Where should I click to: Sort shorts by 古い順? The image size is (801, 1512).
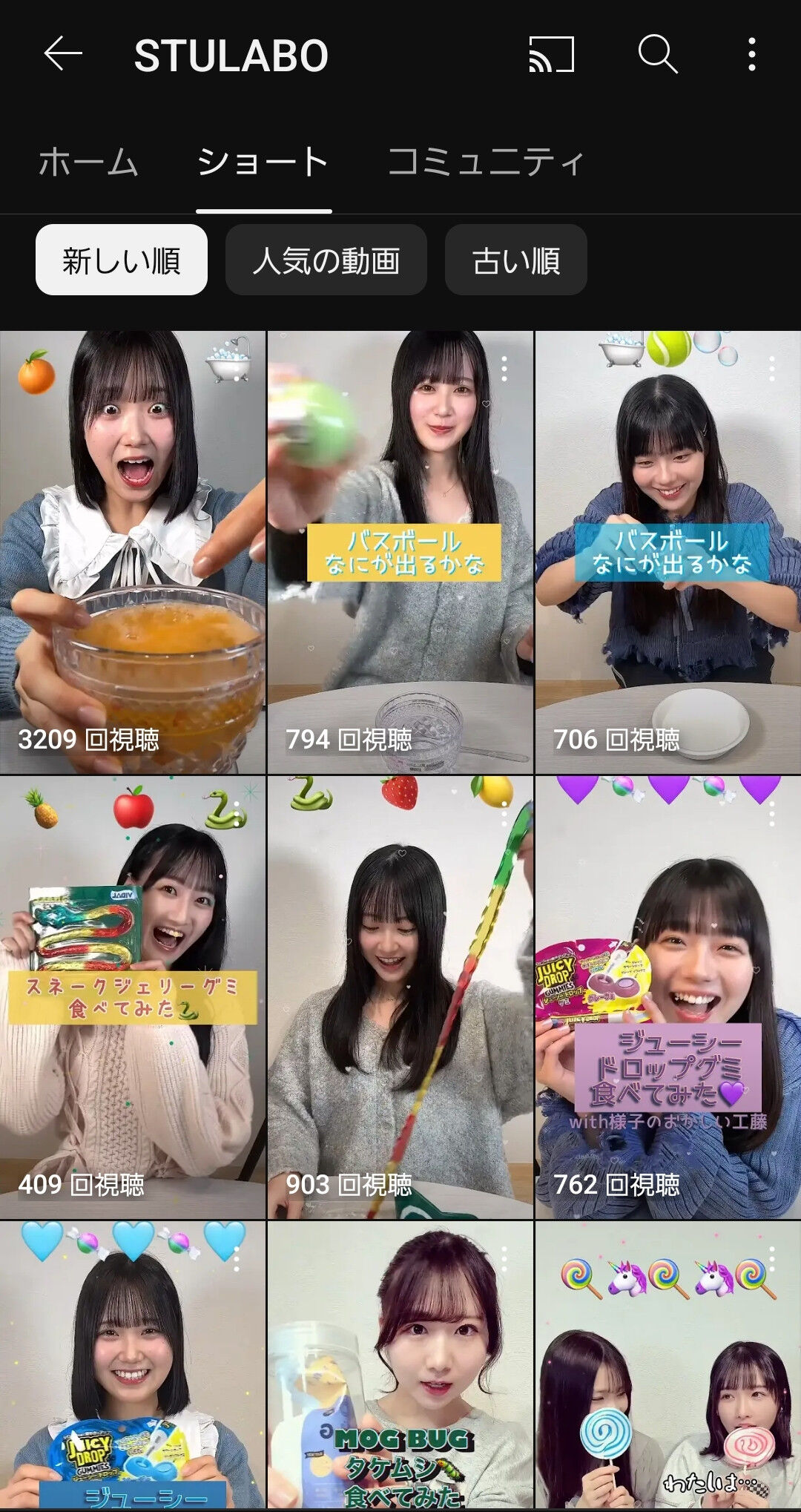516,260
